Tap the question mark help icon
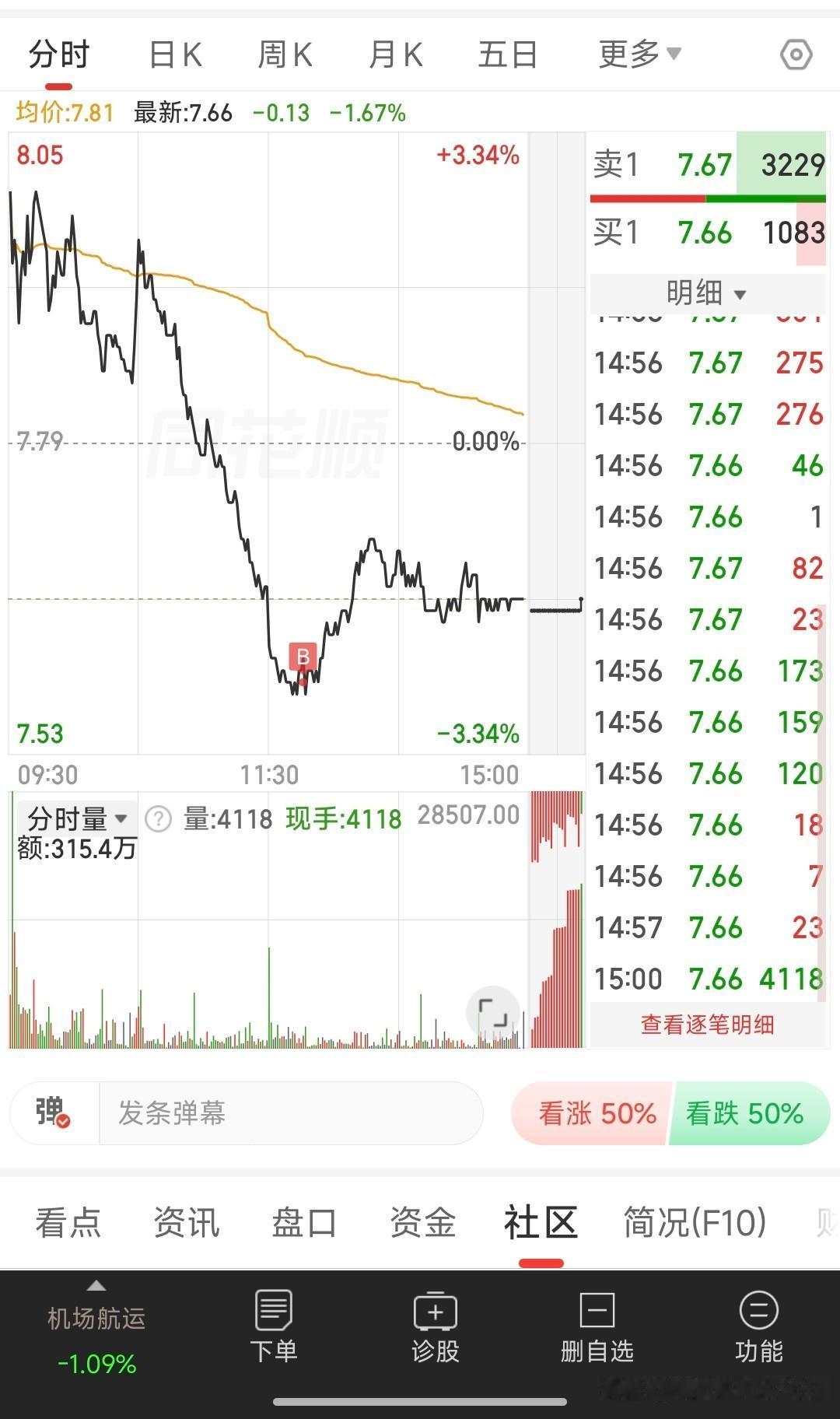The width and height of the screenshot is (840, 1419). click(x=159, y=818)
